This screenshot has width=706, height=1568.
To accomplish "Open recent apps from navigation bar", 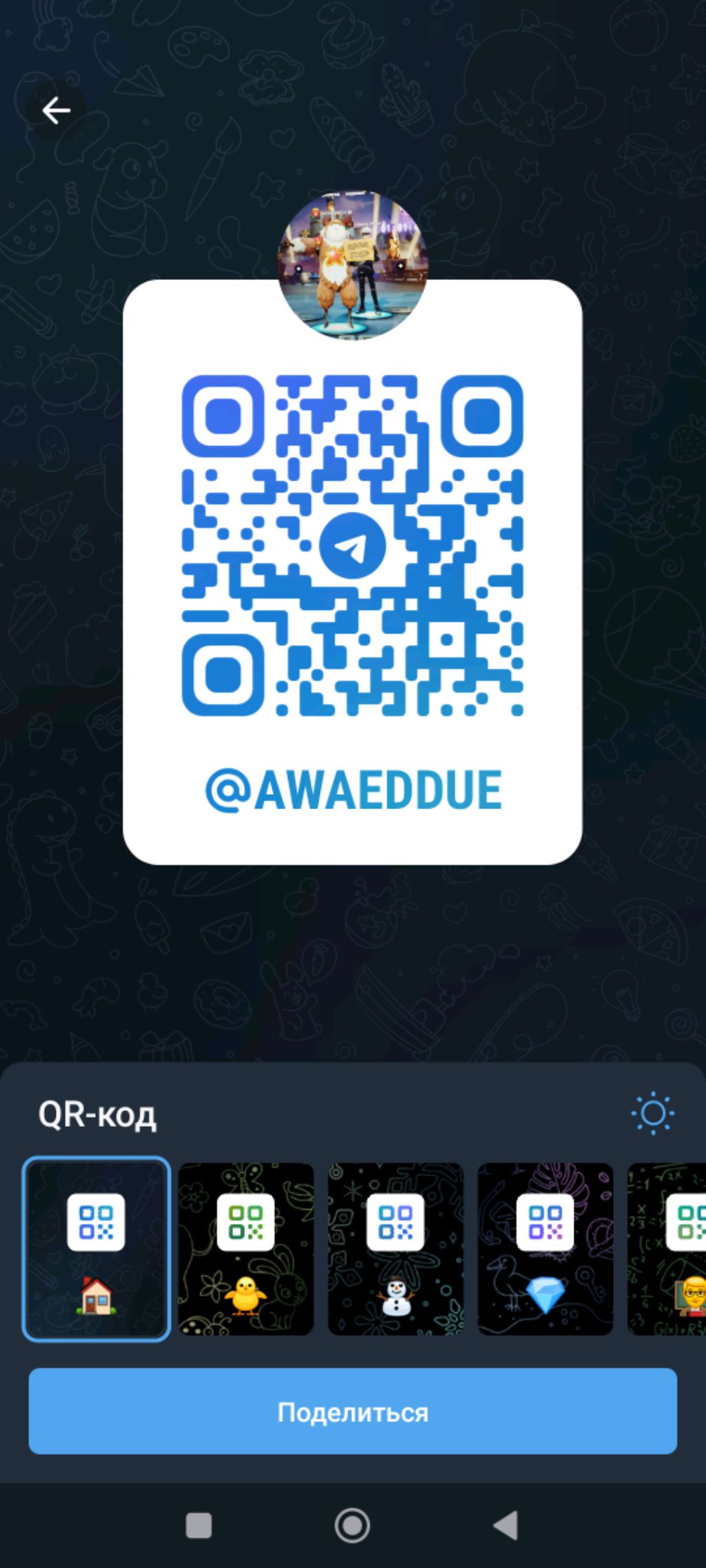I will pyautogui.click(x=199, y=1525).
